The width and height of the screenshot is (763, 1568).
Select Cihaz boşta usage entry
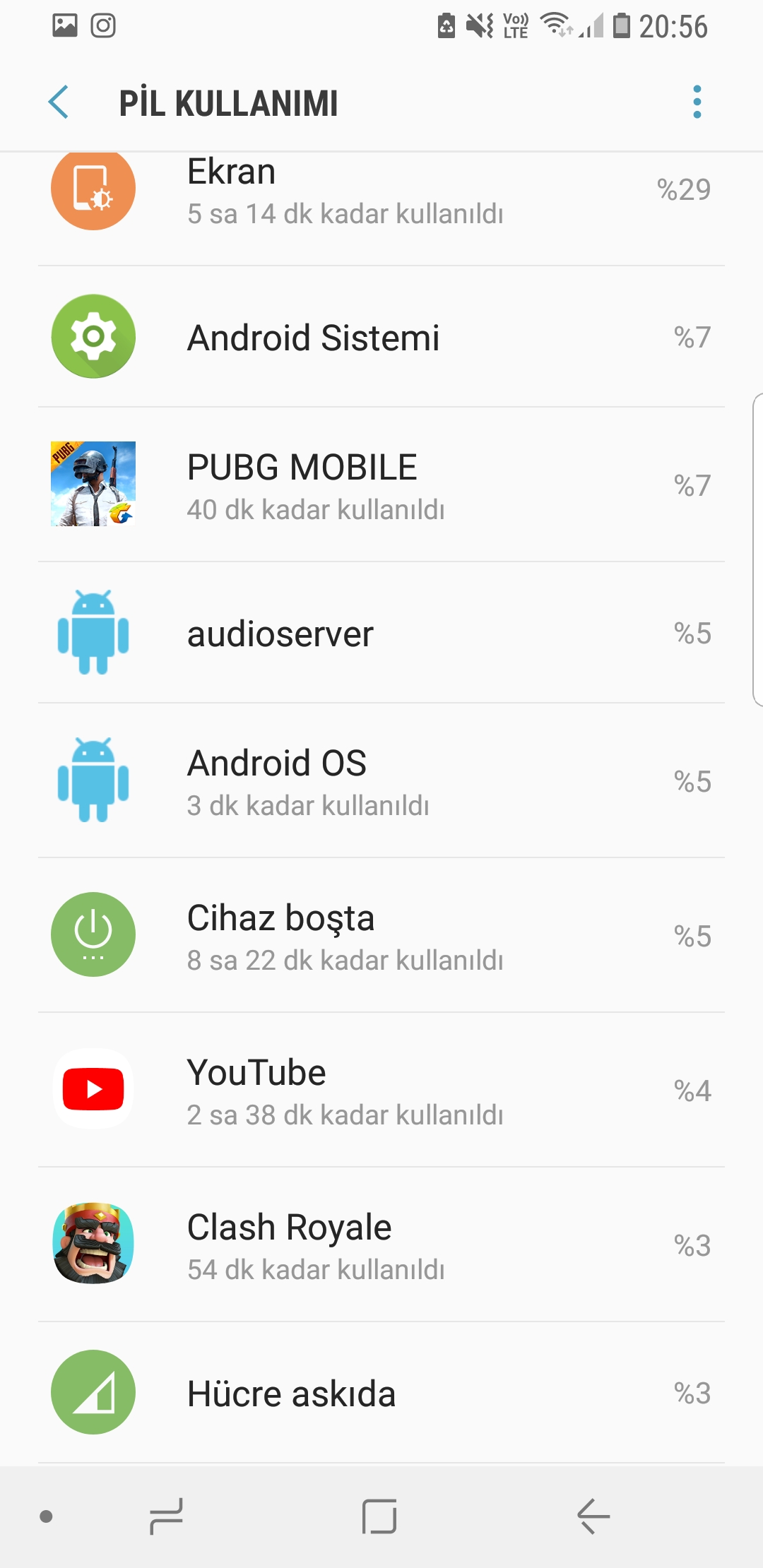click(x=381, y=936)
